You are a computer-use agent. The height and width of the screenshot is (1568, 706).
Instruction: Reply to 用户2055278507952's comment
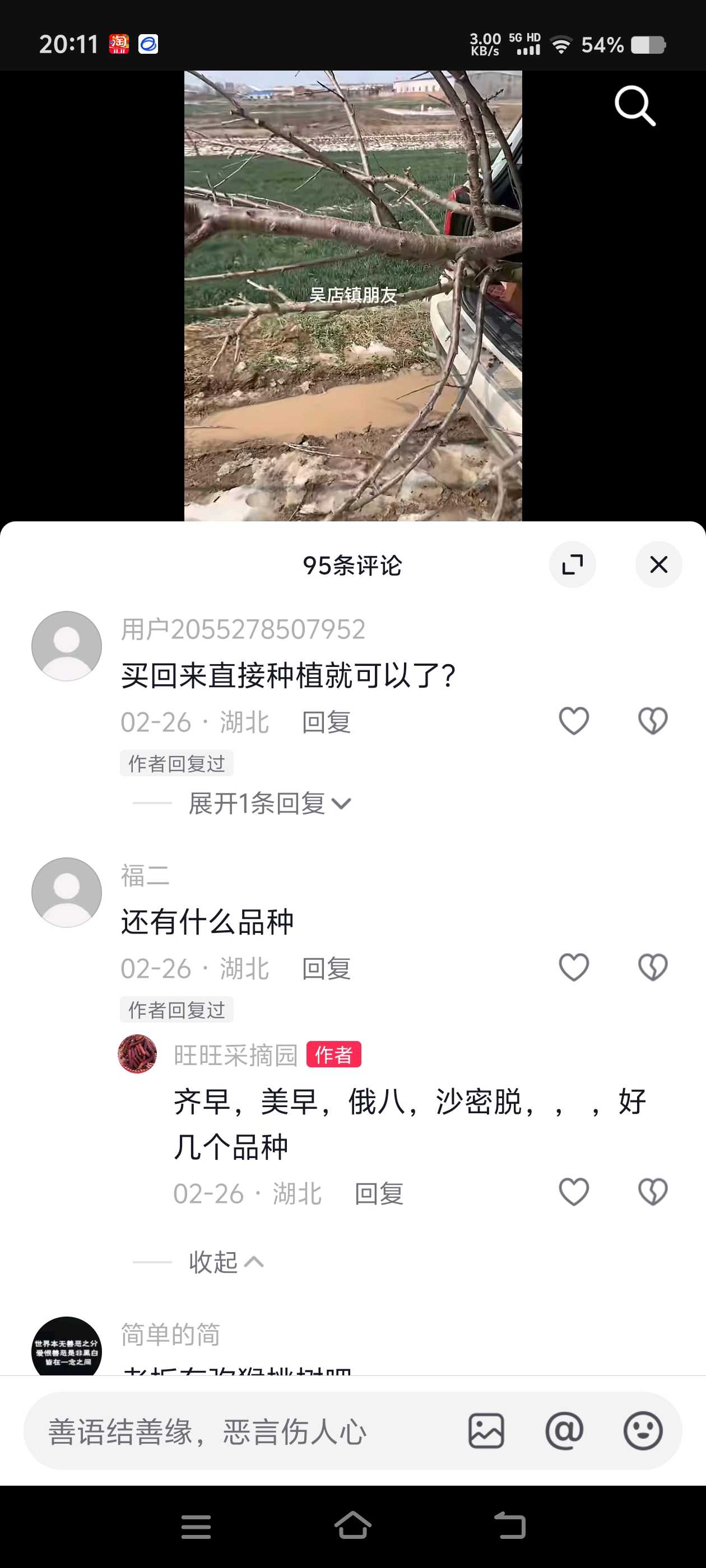click(x=327, y=722)
